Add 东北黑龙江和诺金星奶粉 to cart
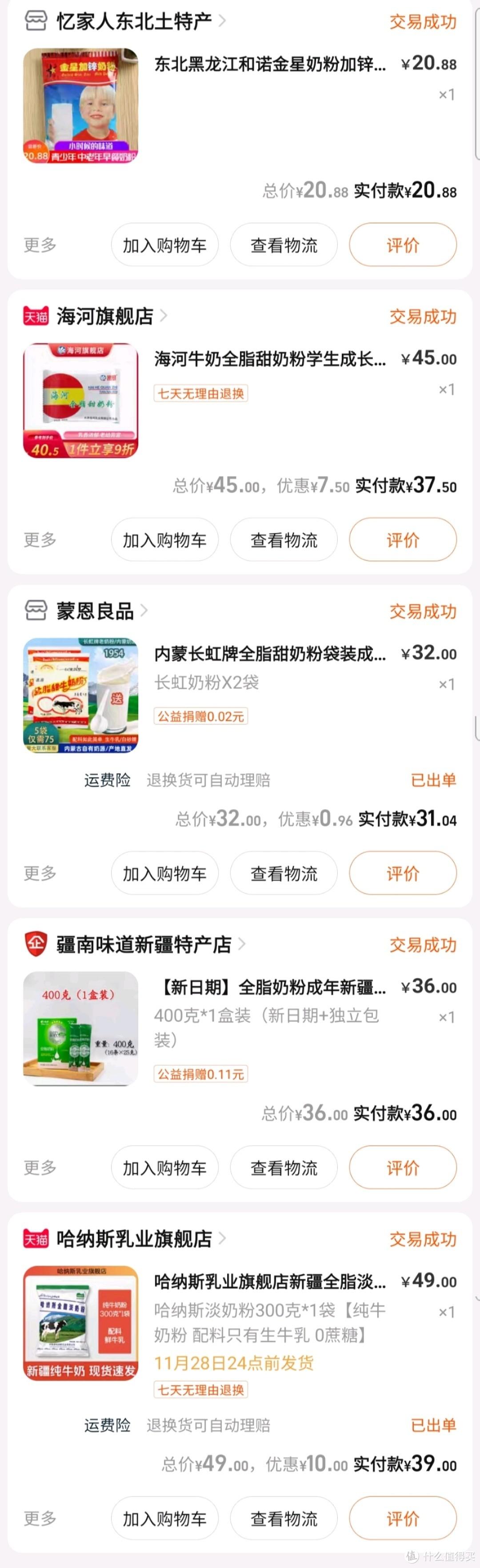The height and width of the screenshot is (1568, 480). (x=164, y=245)
